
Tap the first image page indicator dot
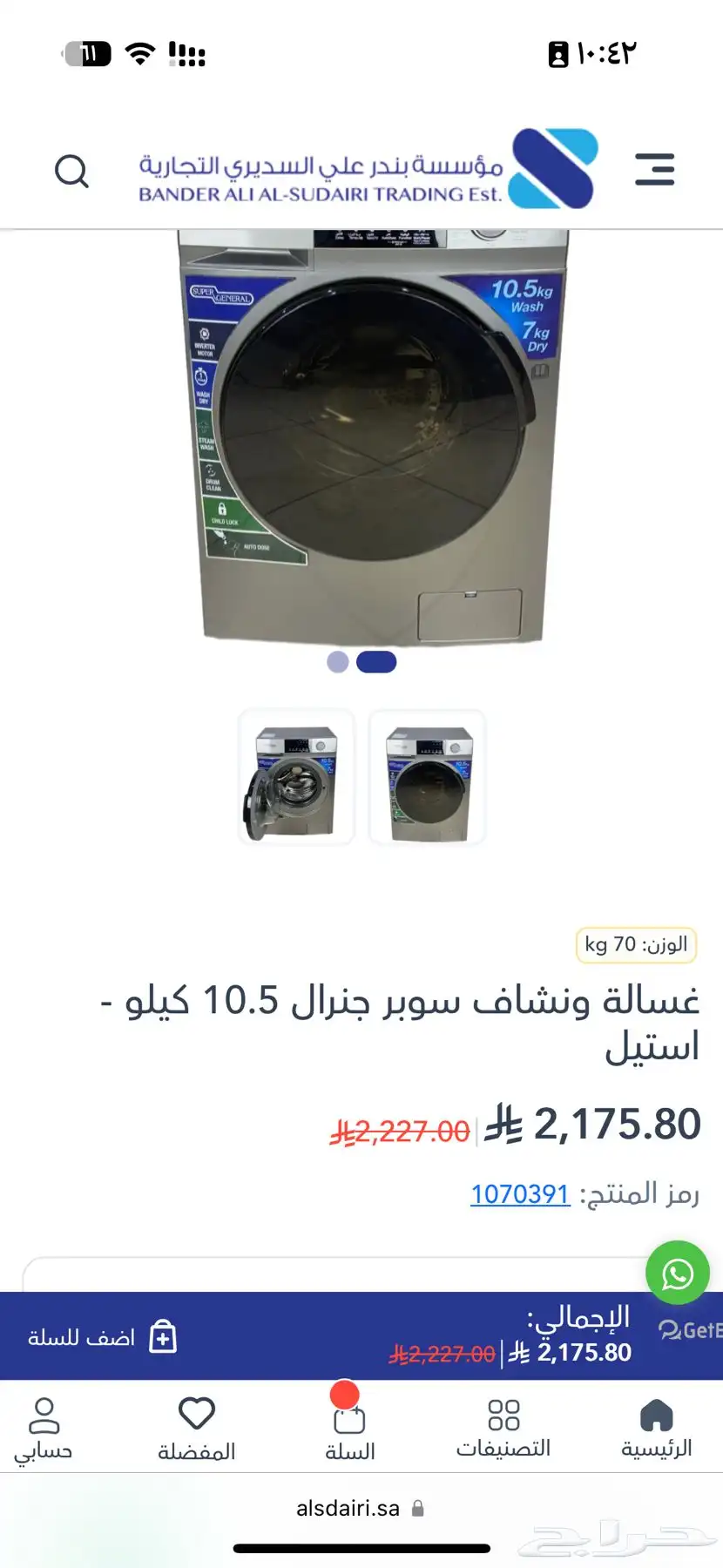click(x=338, y=662)
